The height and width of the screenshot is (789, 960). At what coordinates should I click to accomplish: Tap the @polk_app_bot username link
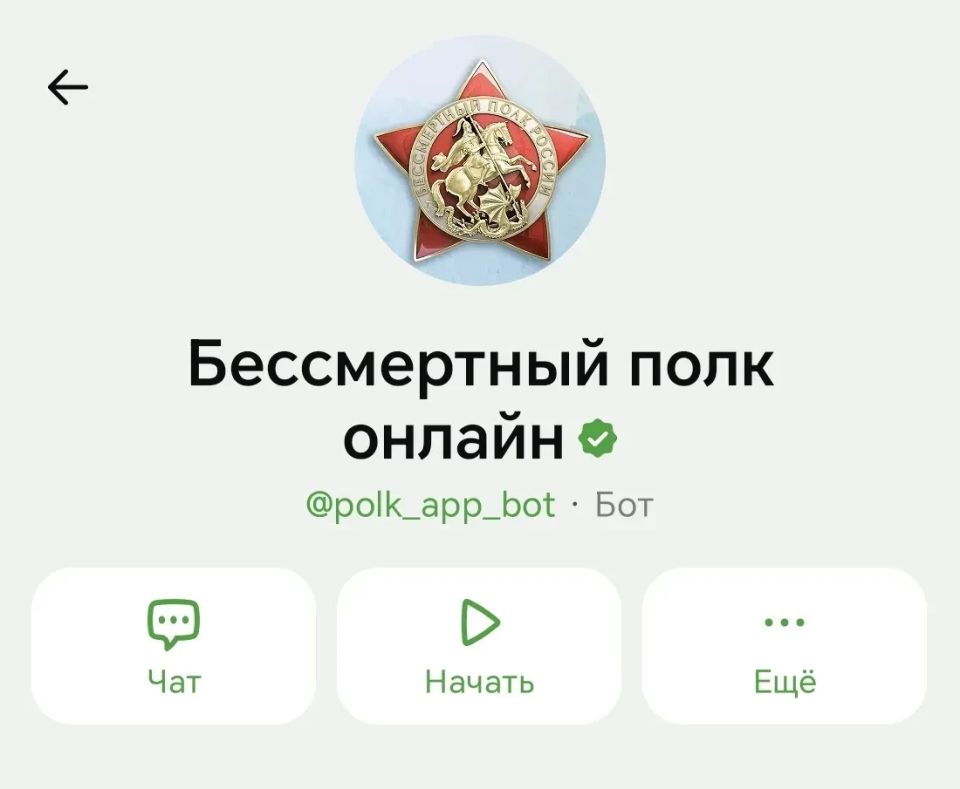(430, 506)
